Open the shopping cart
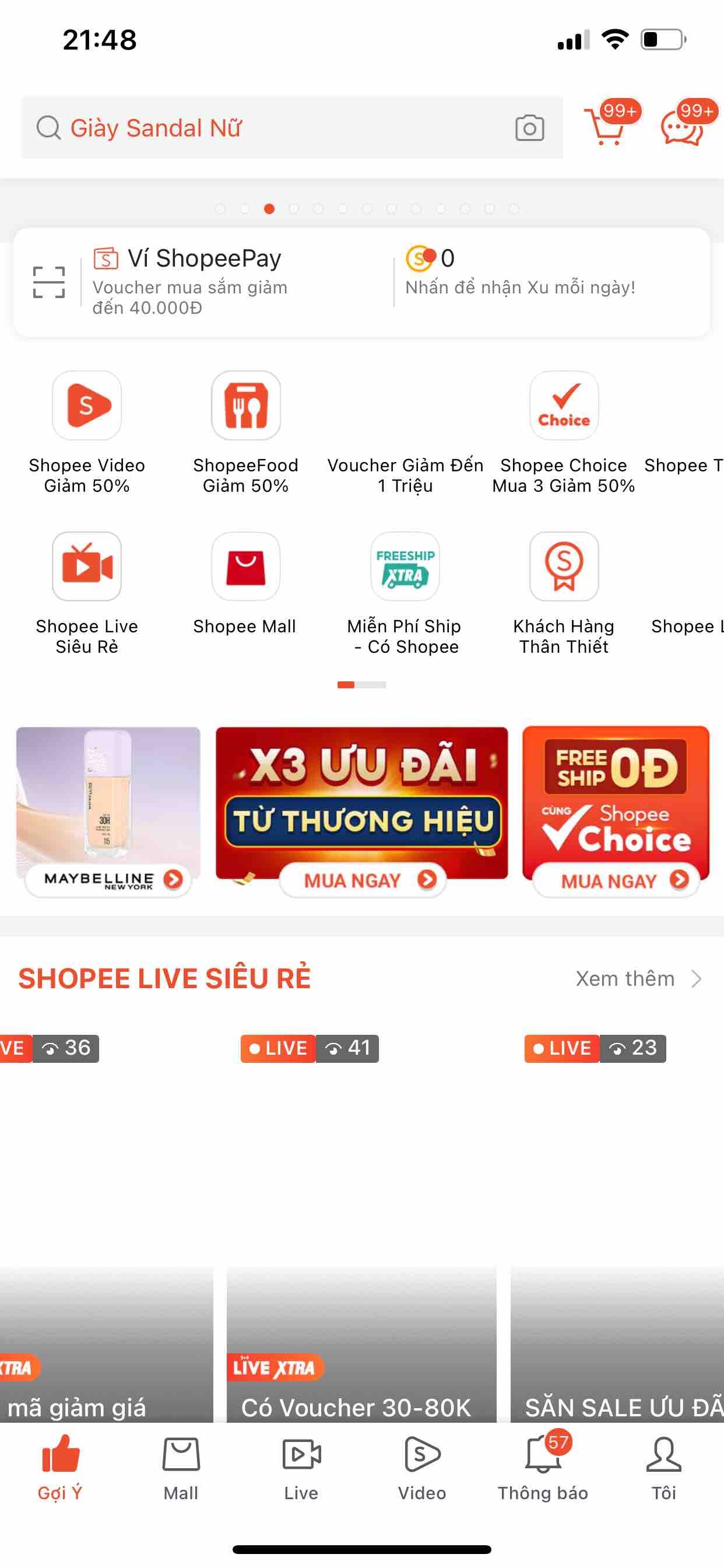 (x=605, y=127)
